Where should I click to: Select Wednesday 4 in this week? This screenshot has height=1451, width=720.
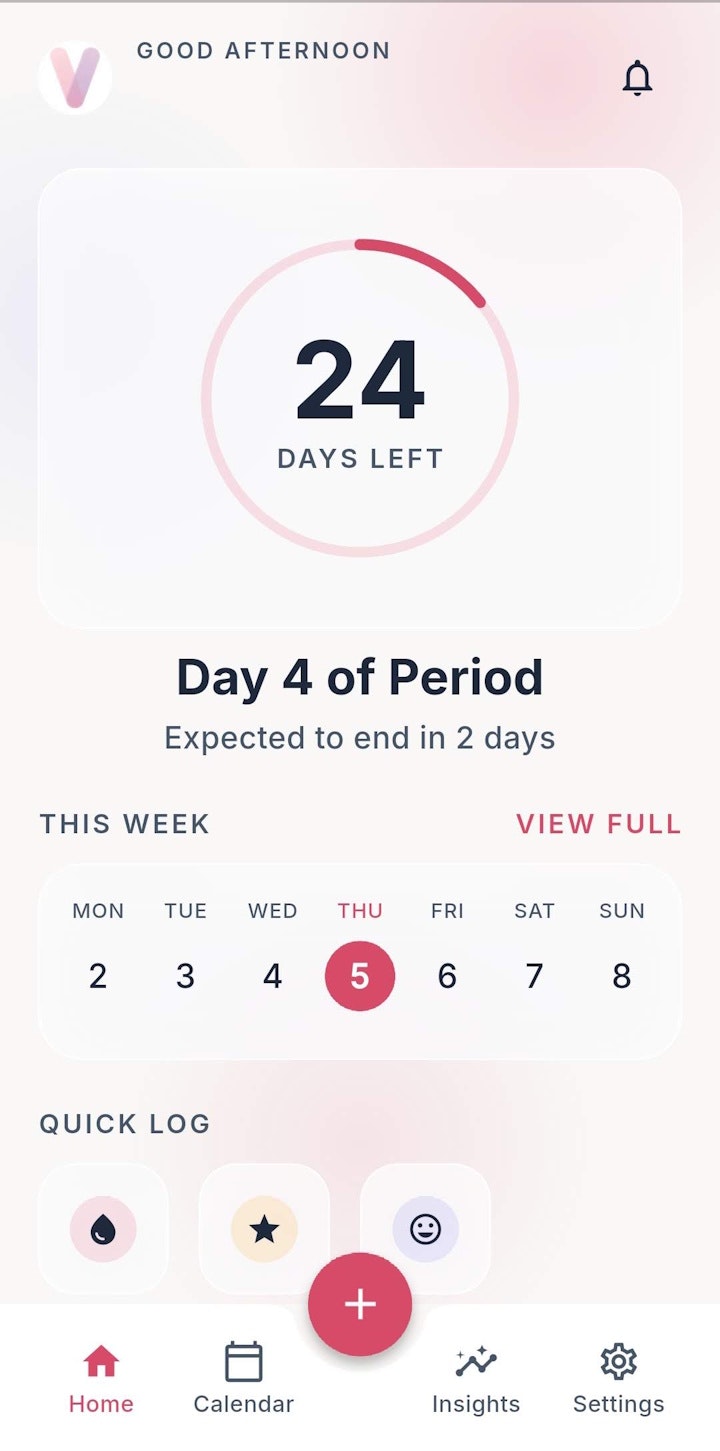point(272,975)
